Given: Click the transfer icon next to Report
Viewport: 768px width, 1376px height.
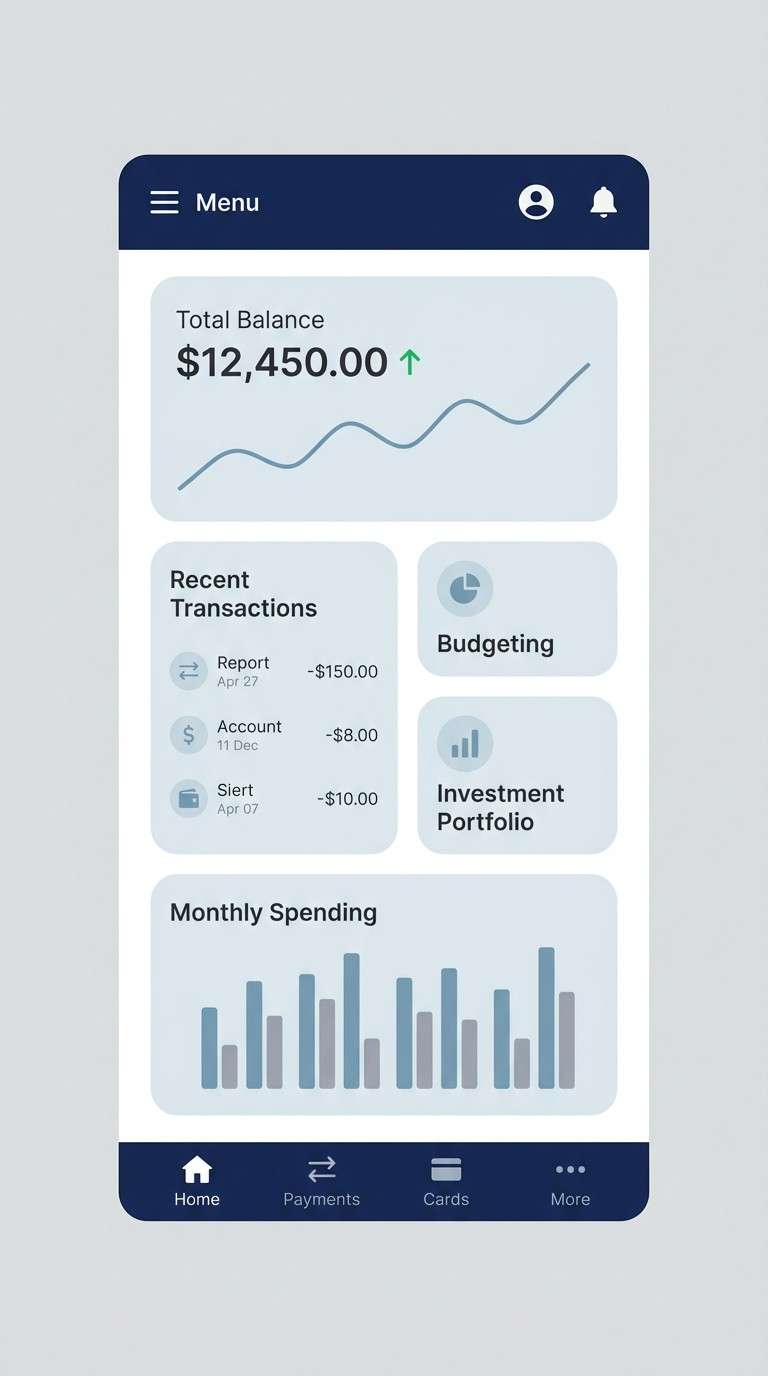Looking at the screenshot, I should (188, 671).
